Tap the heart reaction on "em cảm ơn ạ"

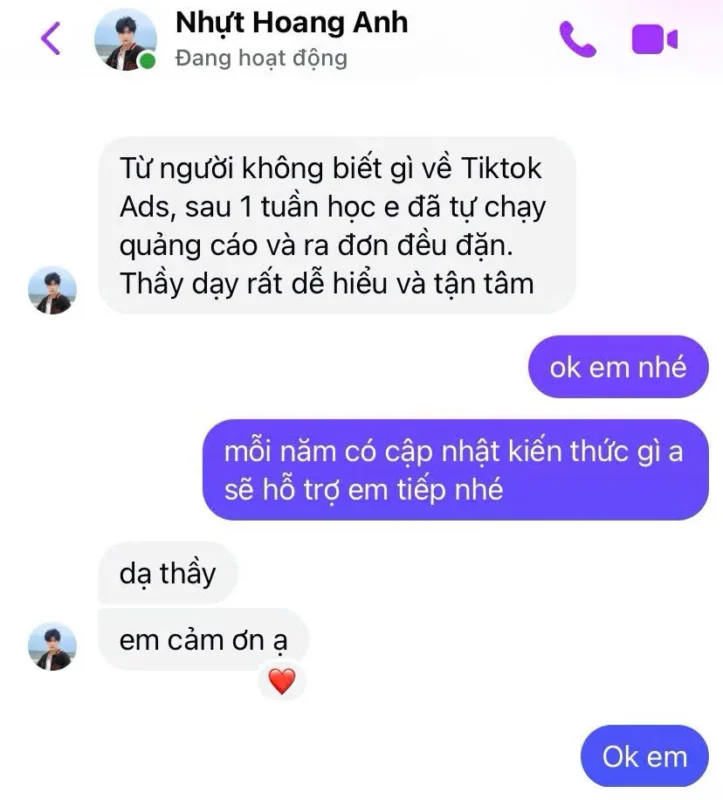(x=281, y=682)
